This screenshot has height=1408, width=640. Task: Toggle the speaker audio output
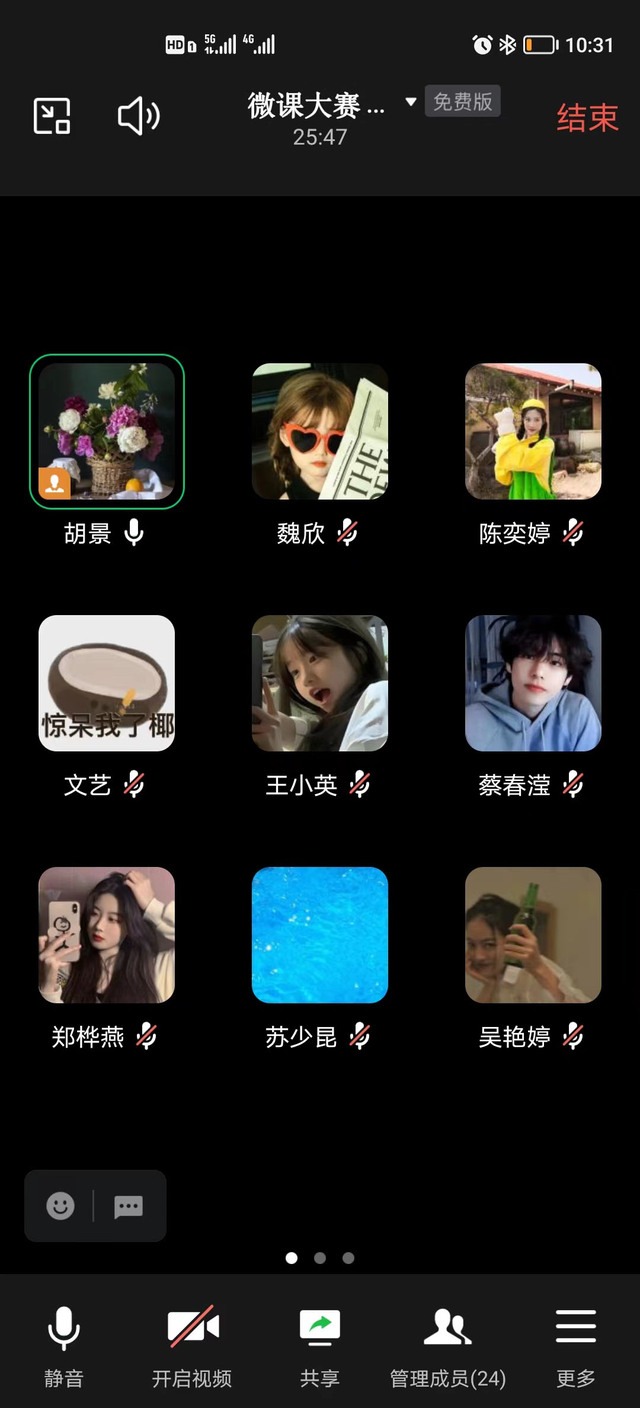(138, 116)
